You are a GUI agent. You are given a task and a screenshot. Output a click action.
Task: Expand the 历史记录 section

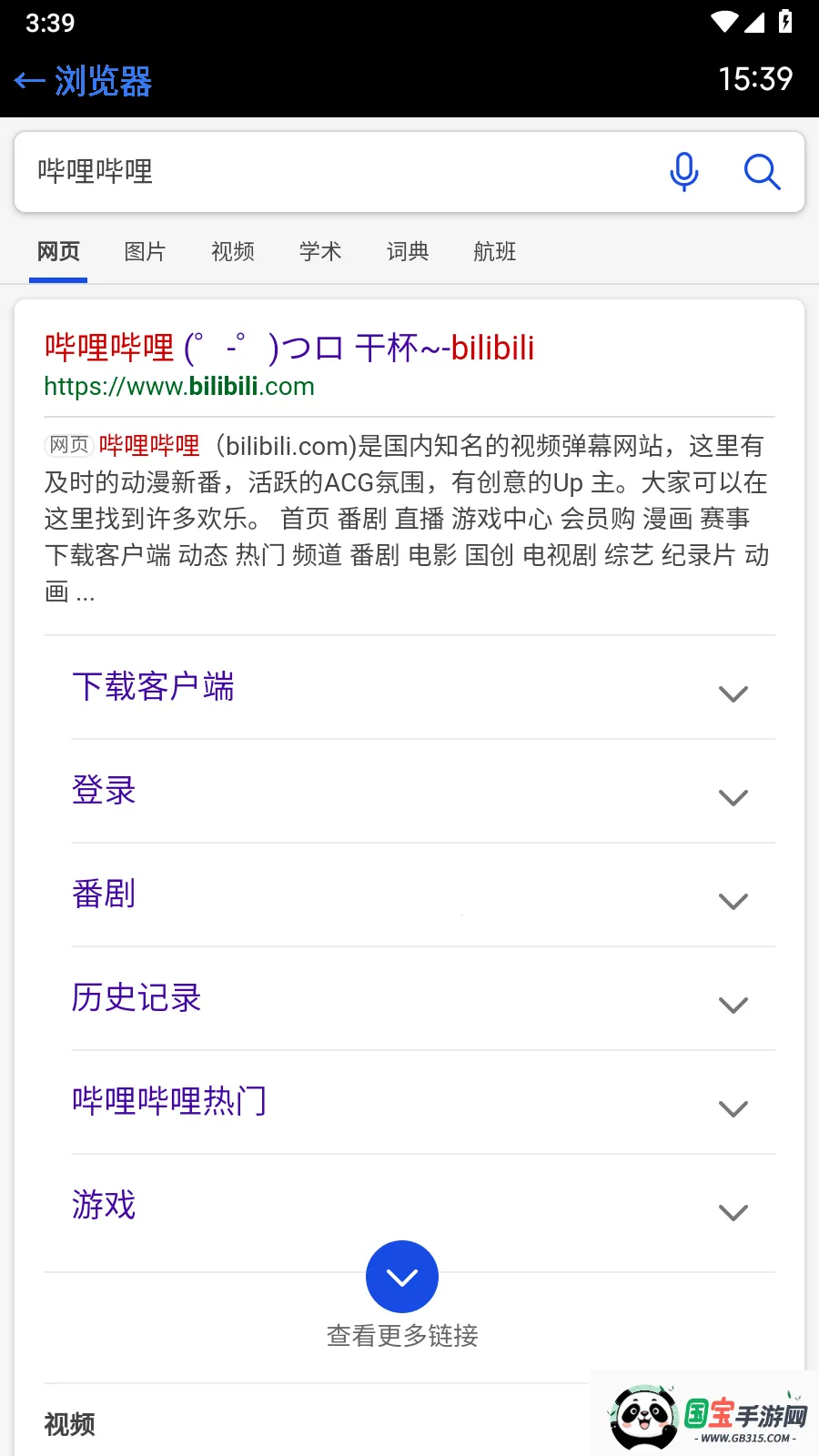733,1004
